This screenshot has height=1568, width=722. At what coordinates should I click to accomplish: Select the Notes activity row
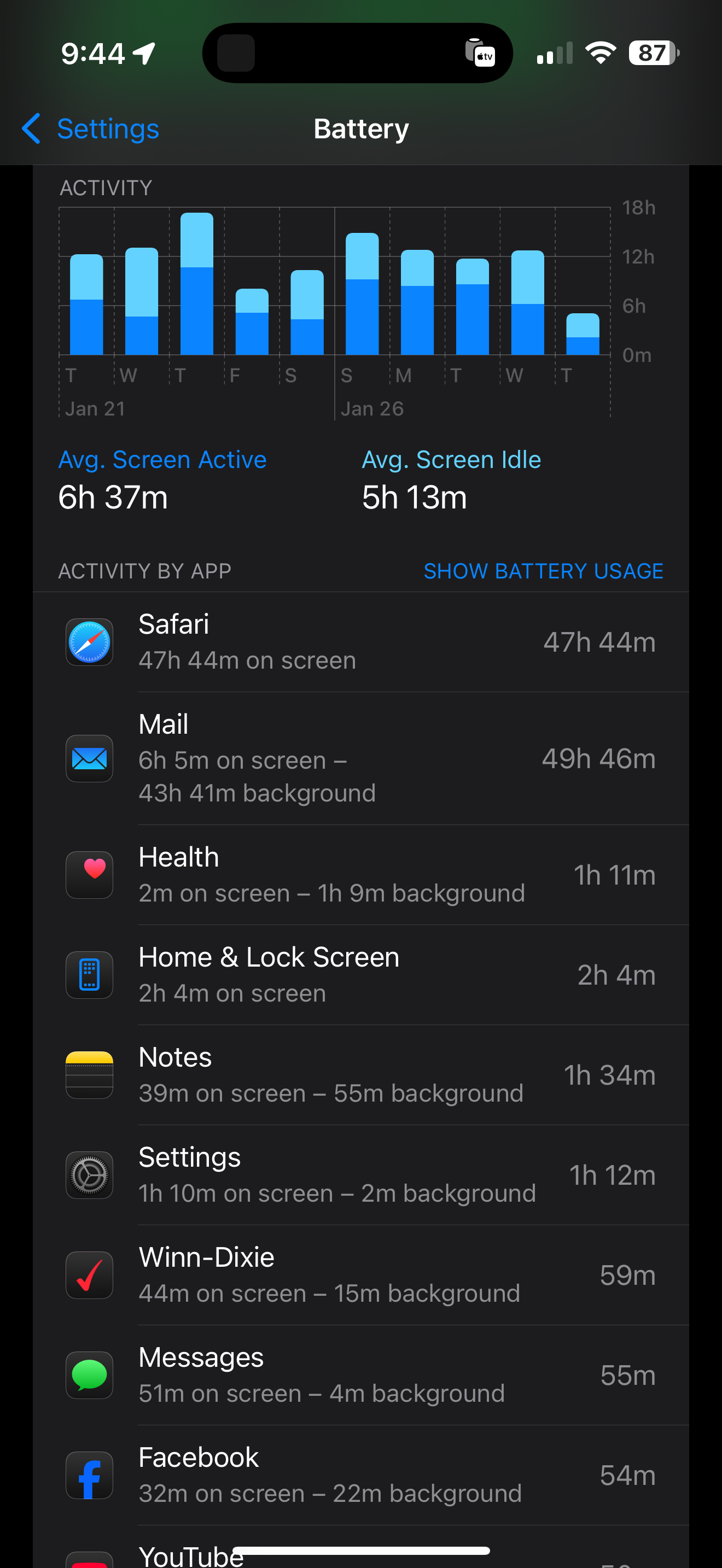(360, 1075)
